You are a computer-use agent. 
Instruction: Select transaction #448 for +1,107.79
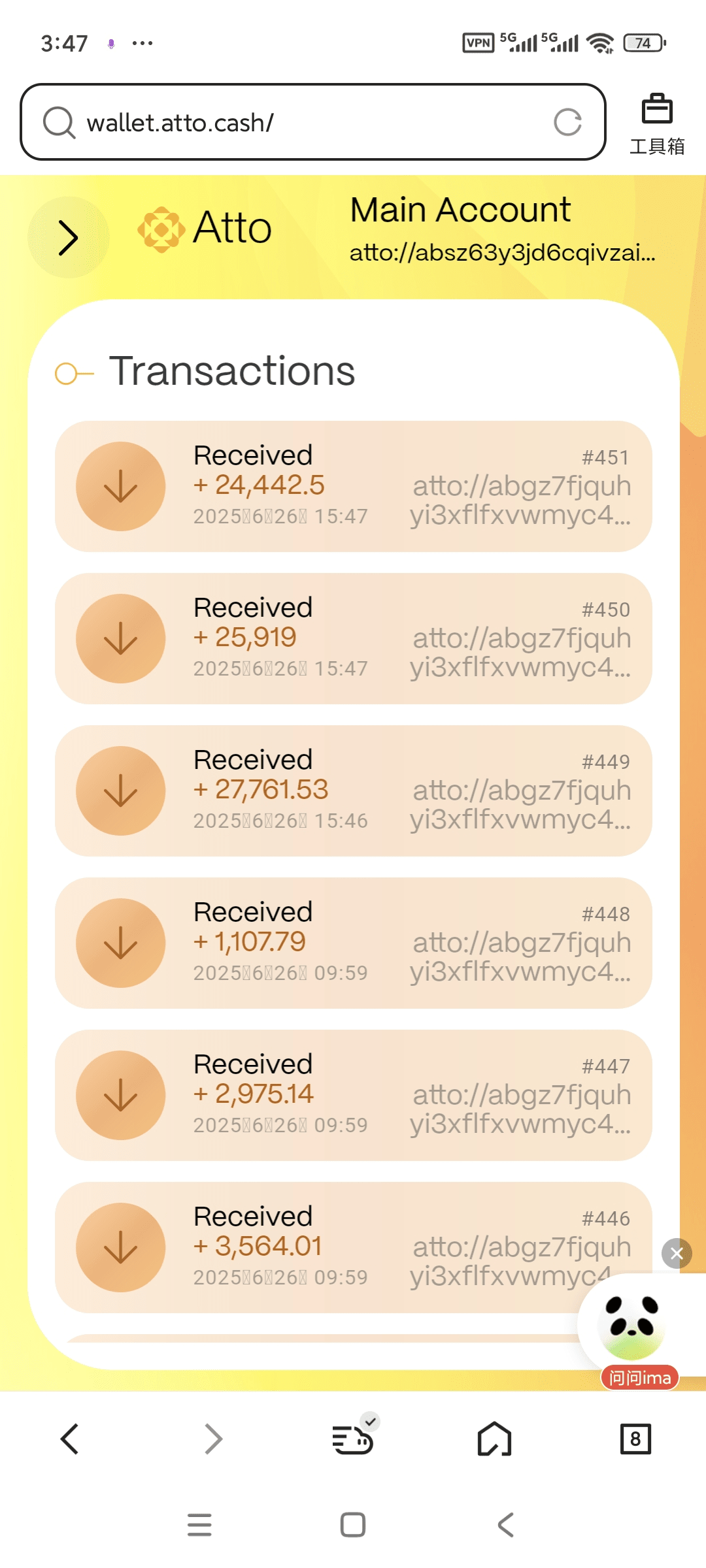[x=353, y=943]
